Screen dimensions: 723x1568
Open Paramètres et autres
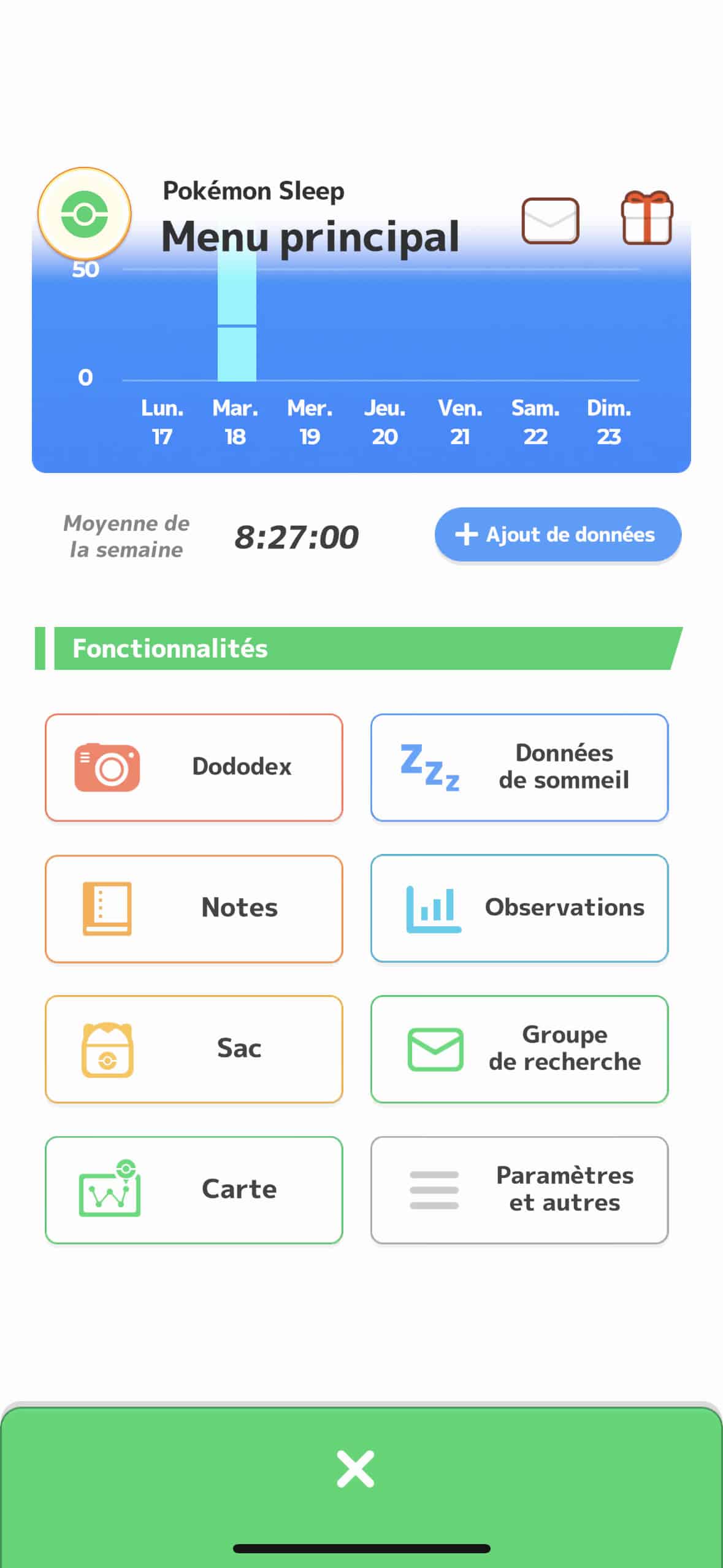[x=519, y=1190]
